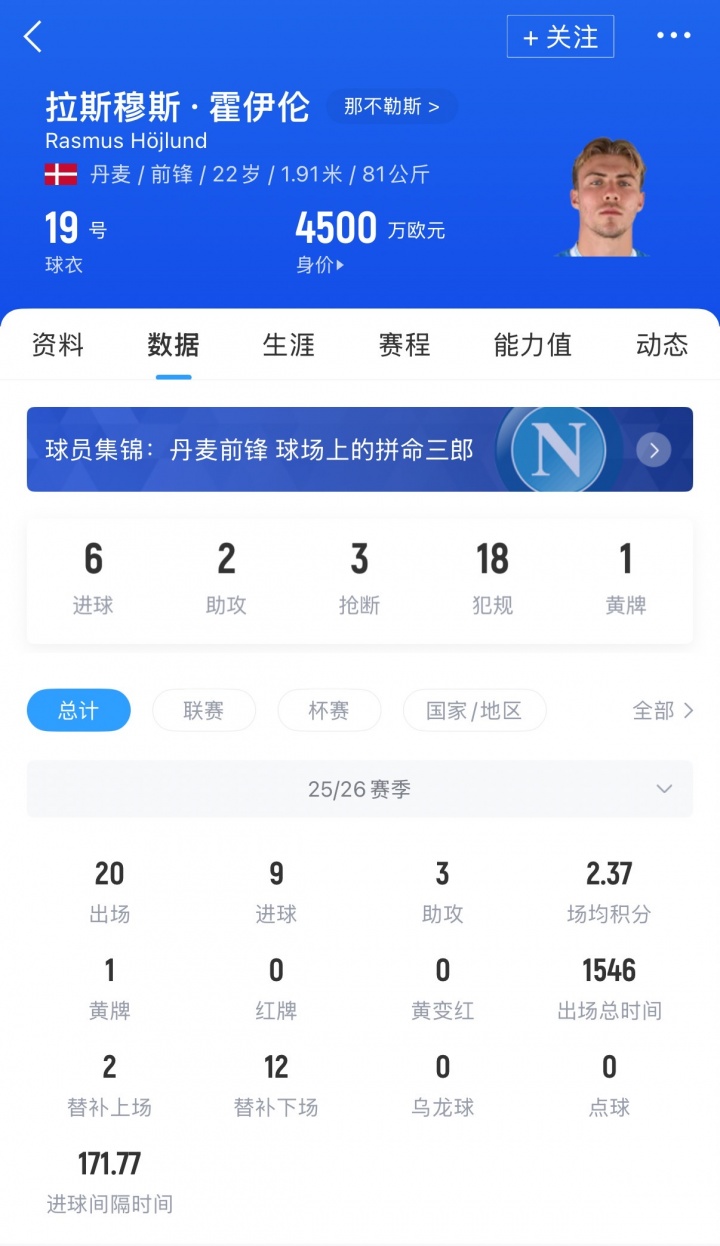View the 身价 market value details
The height and width of the screenshot is (1246, 720).
319,265
